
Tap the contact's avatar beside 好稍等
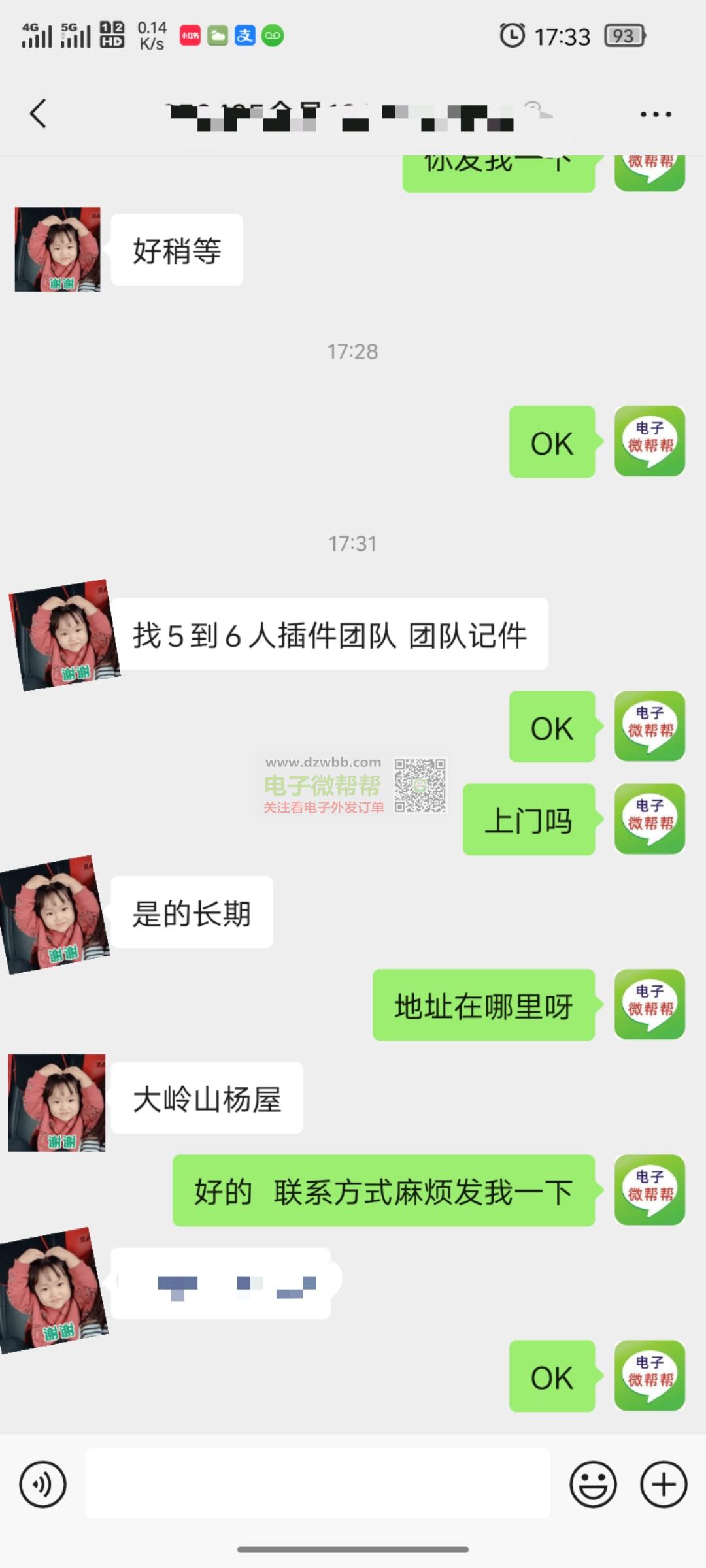(58, 250)
